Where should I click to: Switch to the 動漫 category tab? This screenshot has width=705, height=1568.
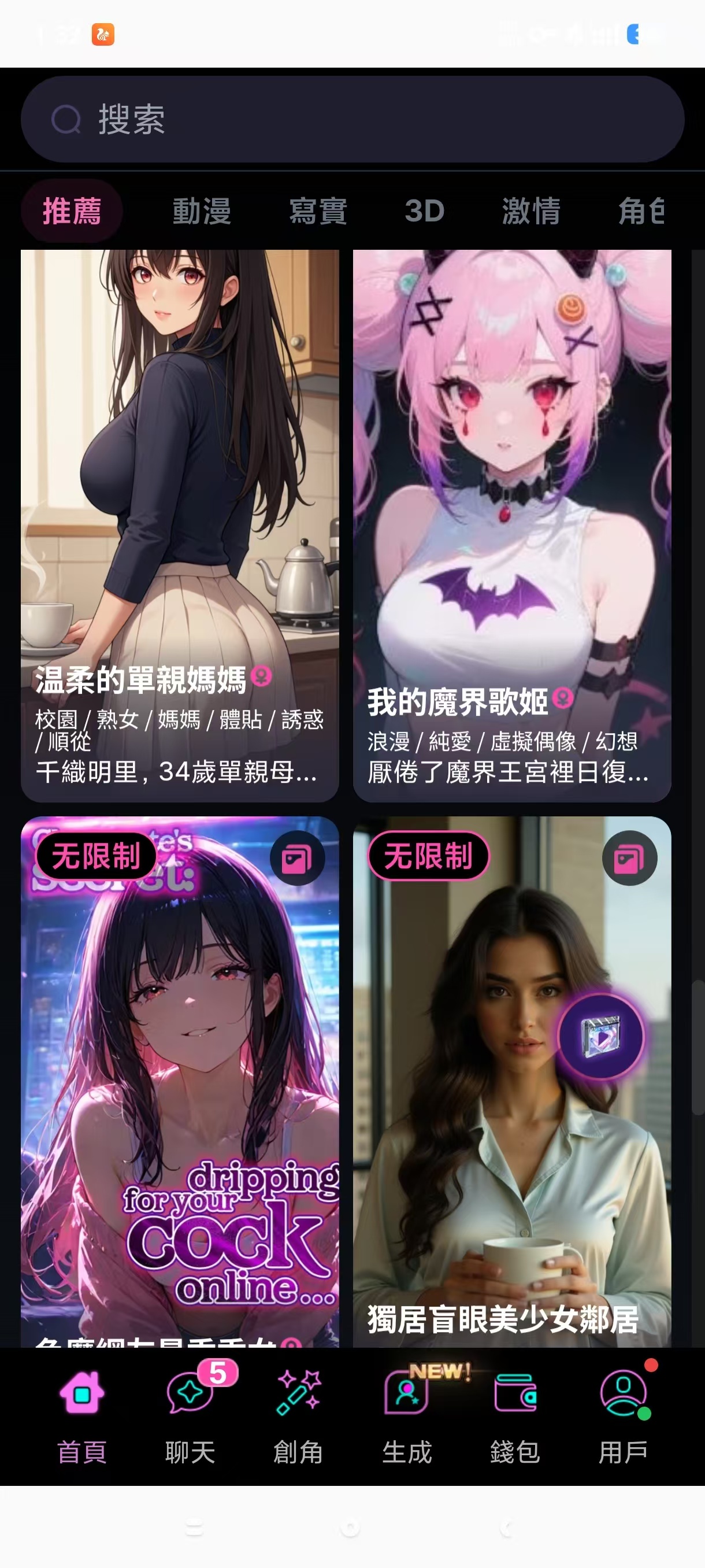[201, 211]
